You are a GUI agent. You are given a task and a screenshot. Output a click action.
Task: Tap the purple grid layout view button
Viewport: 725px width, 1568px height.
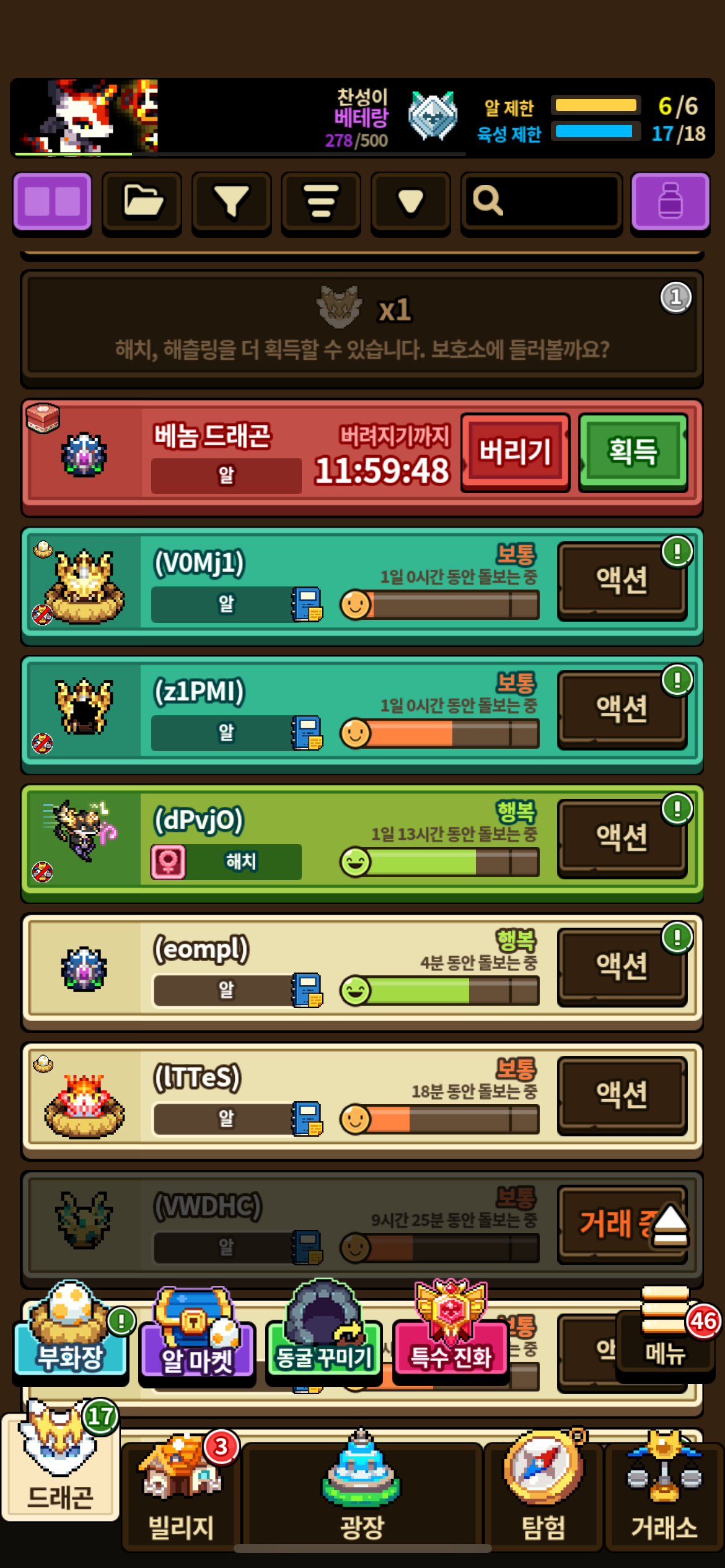[53, 203]
